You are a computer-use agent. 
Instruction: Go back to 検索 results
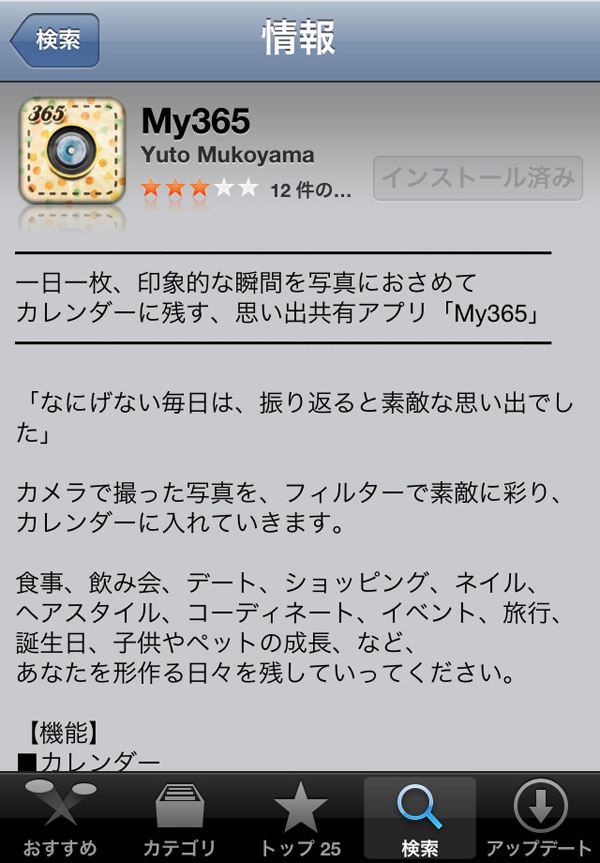55,41
